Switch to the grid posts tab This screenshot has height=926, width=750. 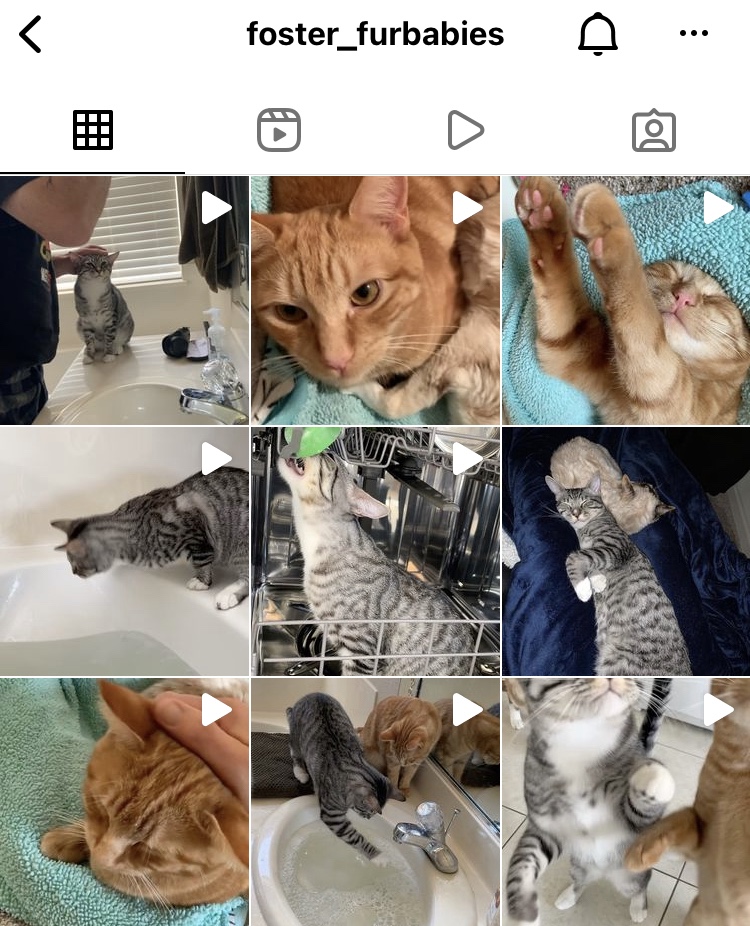click(93, 130)
